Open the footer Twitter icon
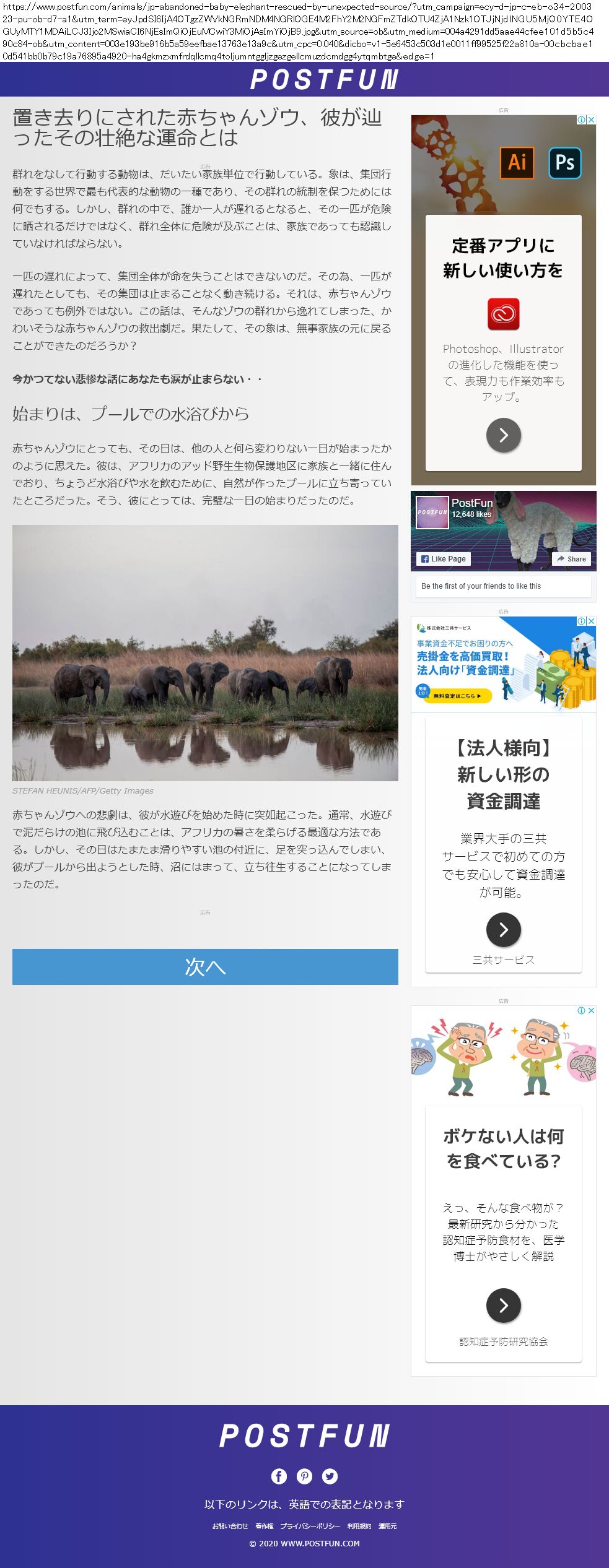609x1568 pixels. coord(330,1476)
